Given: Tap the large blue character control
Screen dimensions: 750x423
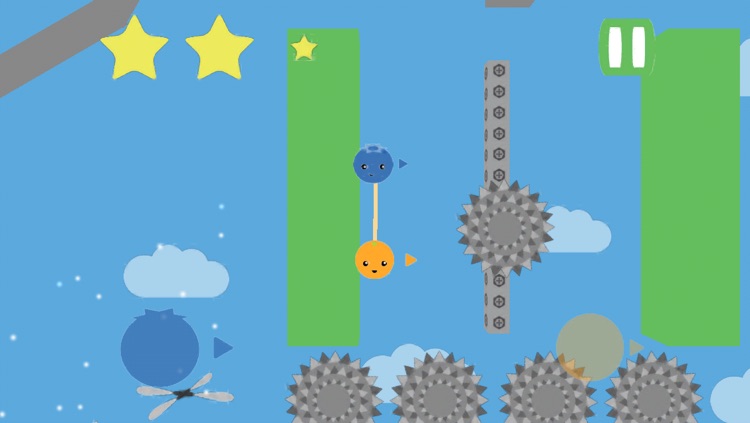Looking at the screenshot, I should tap(160, 348).
